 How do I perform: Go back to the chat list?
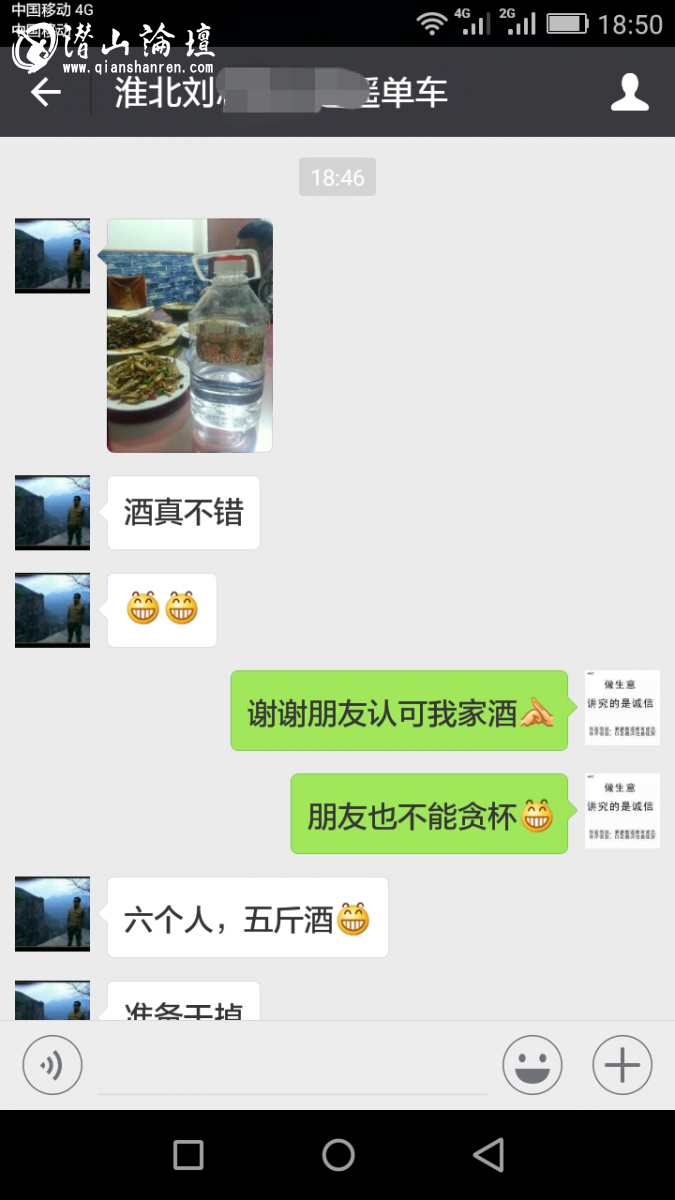point(45,93)
